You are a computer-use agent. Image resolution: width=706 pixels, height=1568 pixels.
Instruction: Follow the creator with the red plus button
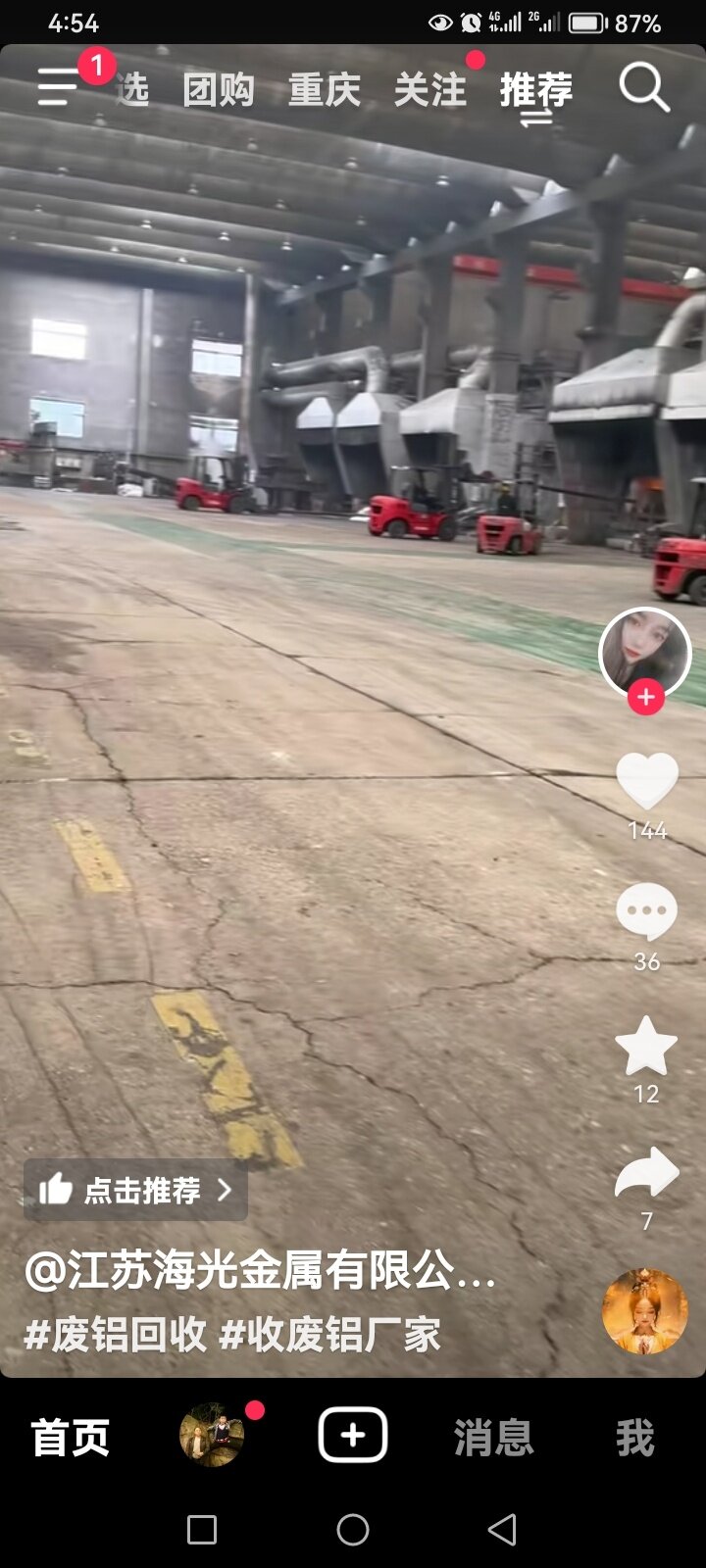645,698
